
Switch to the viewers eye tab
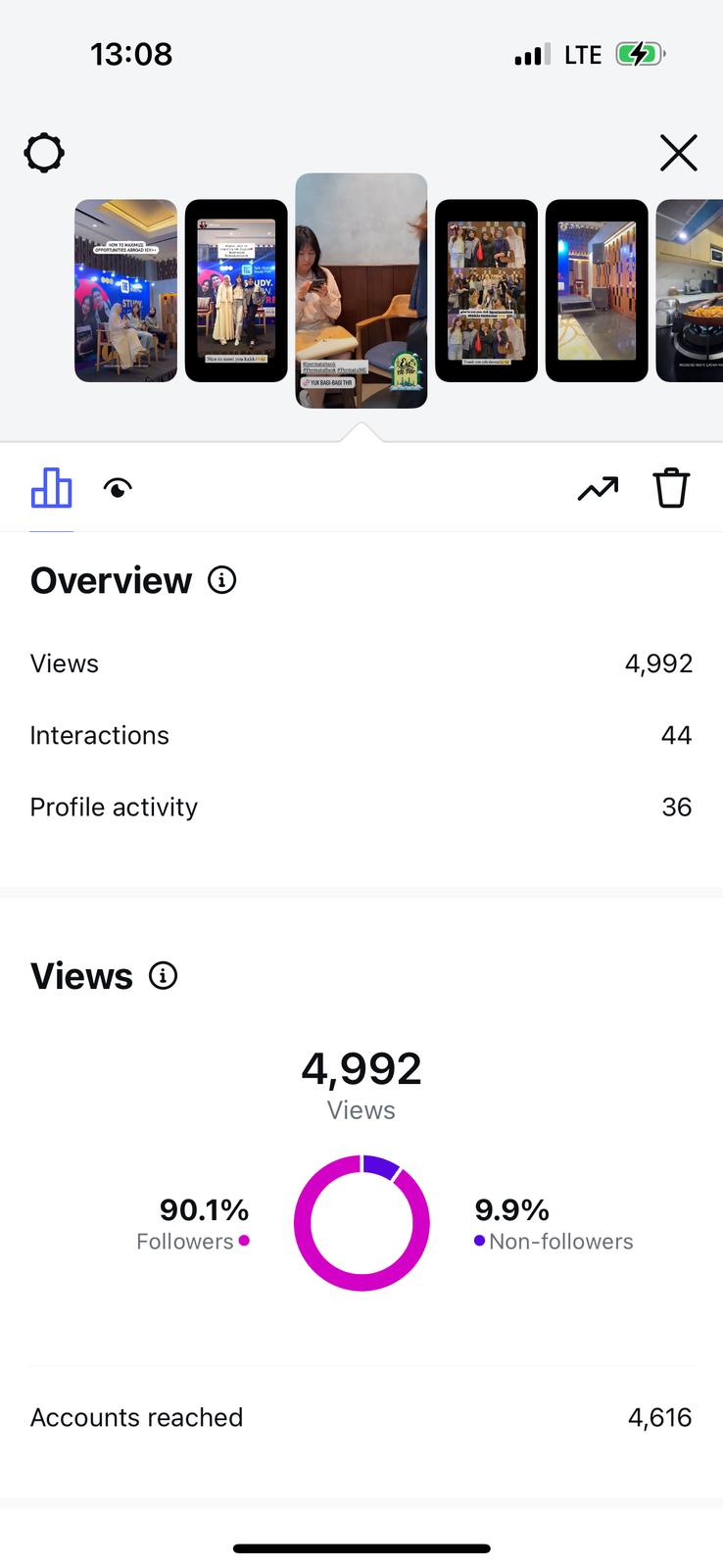[118, 488]
